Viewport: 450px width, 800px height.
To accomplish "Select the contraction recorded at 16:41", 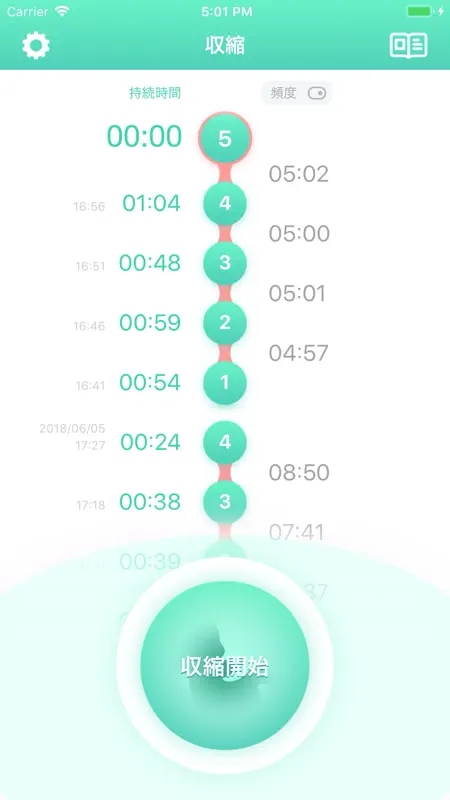I will 225,383.
